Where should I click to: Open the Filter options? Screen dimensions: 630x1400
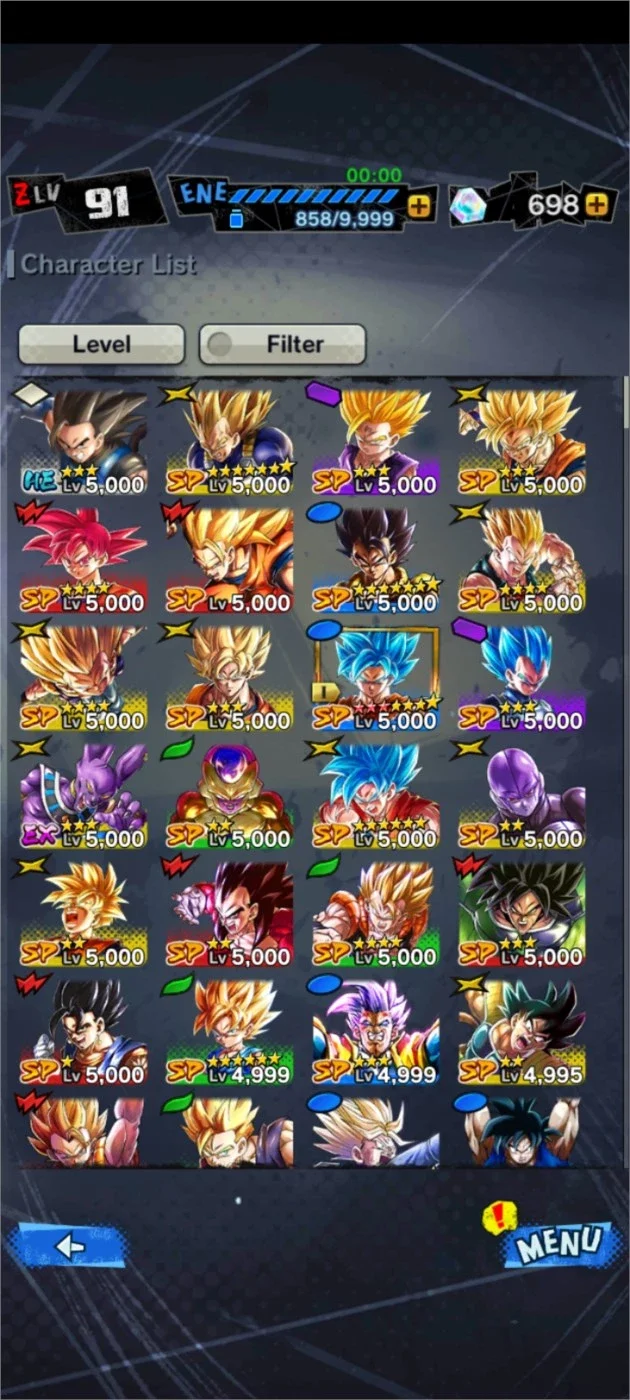(x=282, y=344)
